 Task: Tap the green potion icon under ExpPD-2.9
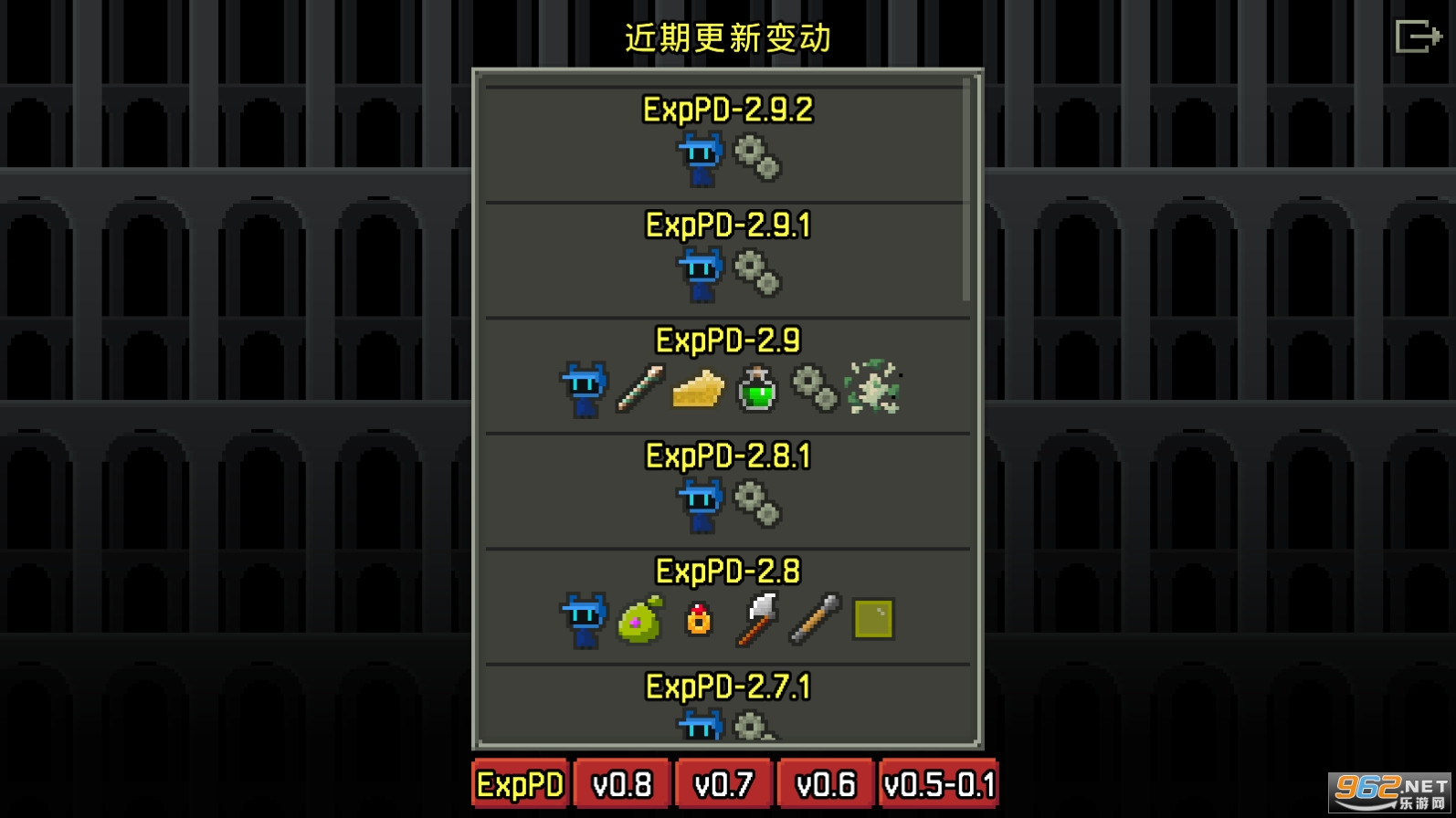pyautogui.click(x=757, y=390)
